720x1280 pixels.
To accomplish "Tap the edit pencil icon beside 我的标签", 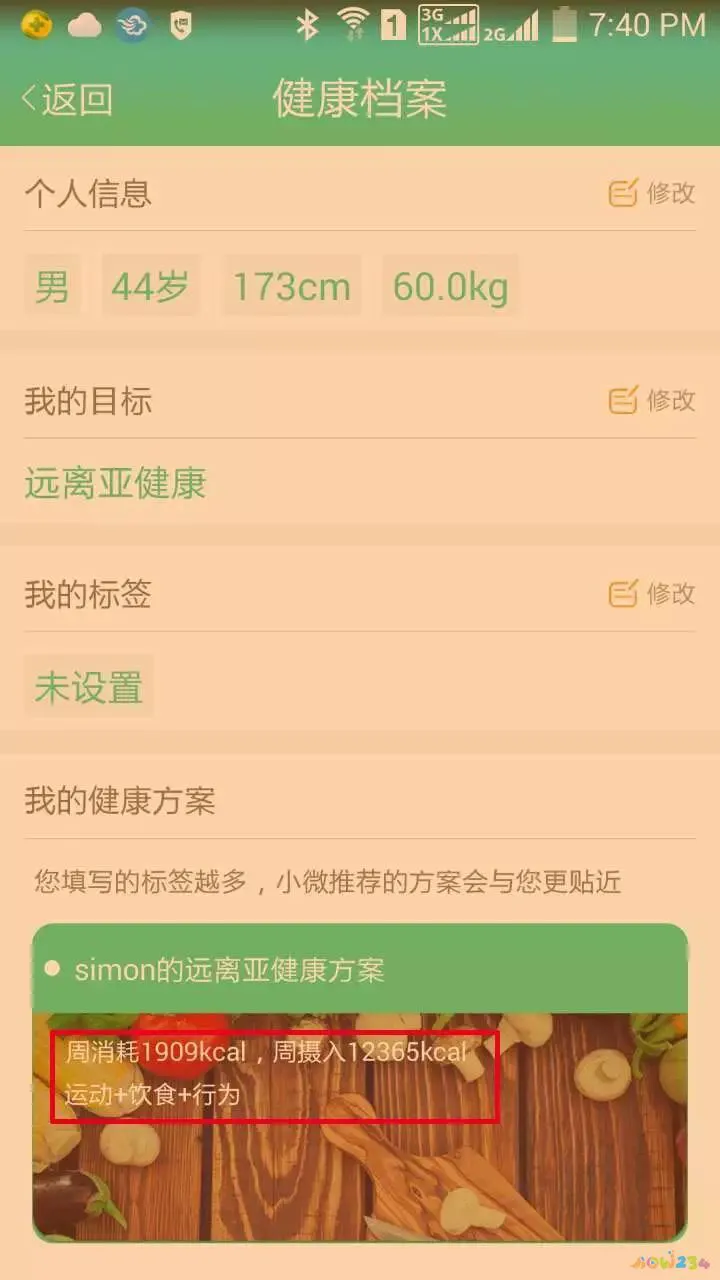I will [x=623, y=594].
